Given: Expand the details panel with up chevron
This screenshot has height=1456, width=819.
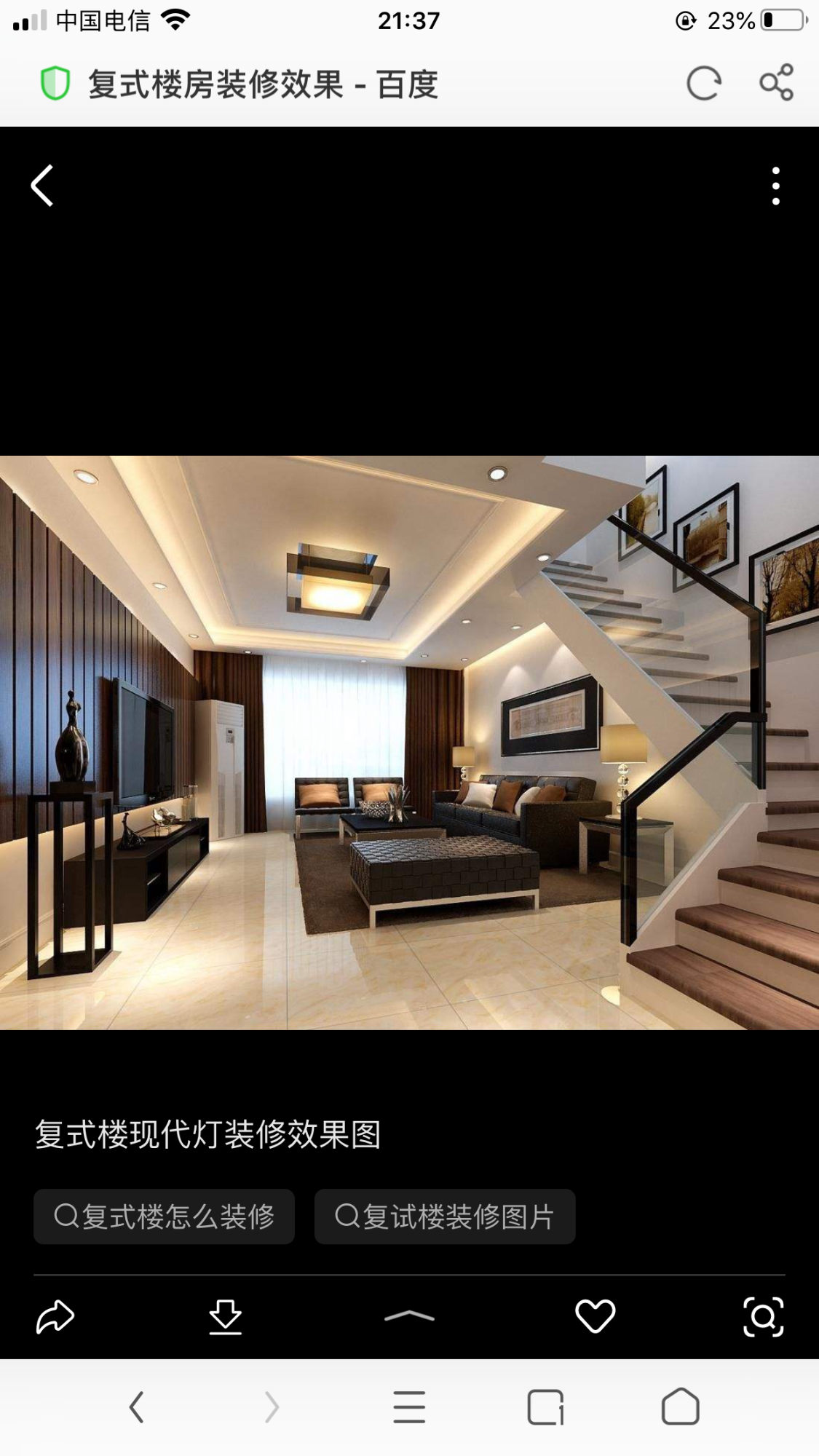Looking at the screenshot, I should [x=409, y=1315].
